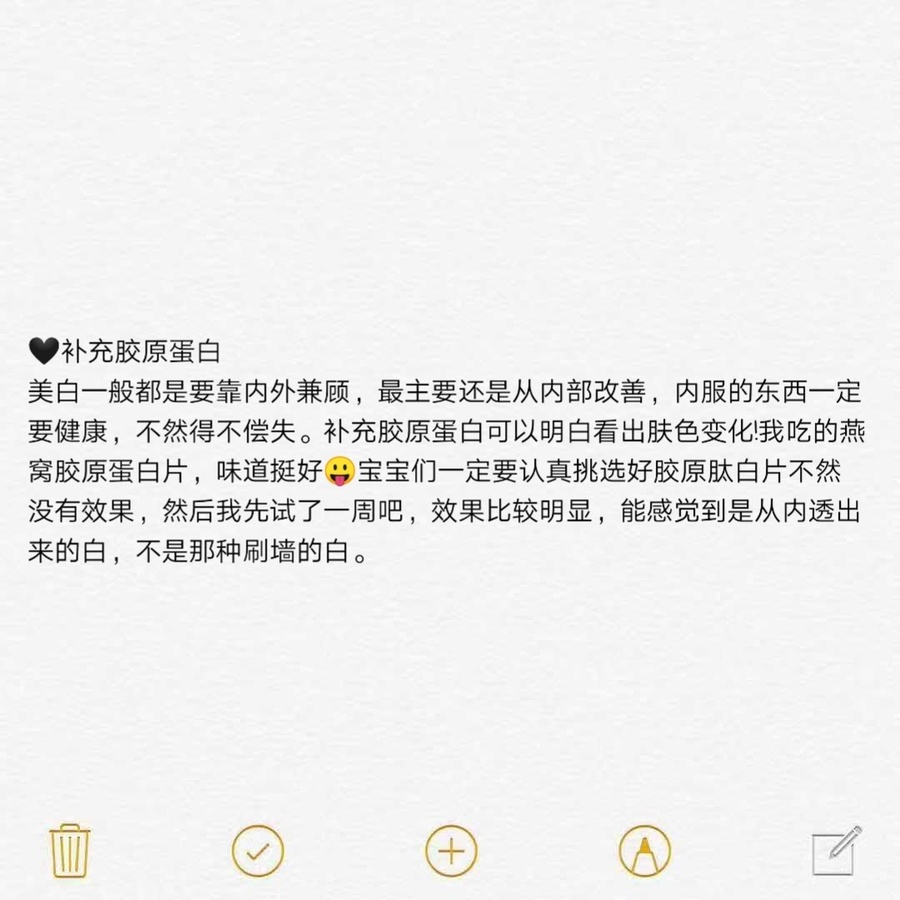The height and width of the screenshot is (900, 900).
Task: Open the sketch pen tool
Action: point(644,852)
